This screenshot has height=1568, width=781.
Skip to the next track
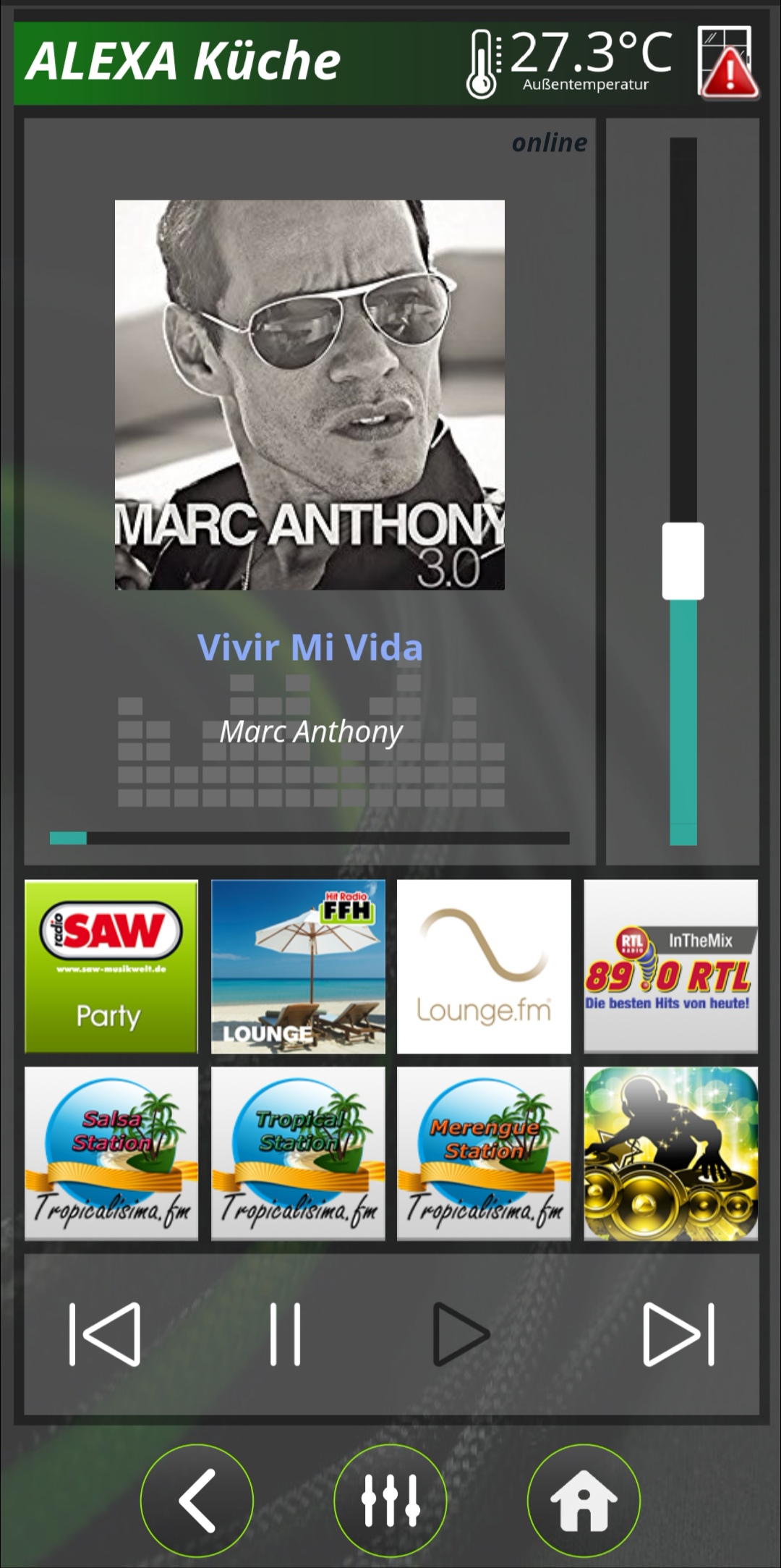678,1334
